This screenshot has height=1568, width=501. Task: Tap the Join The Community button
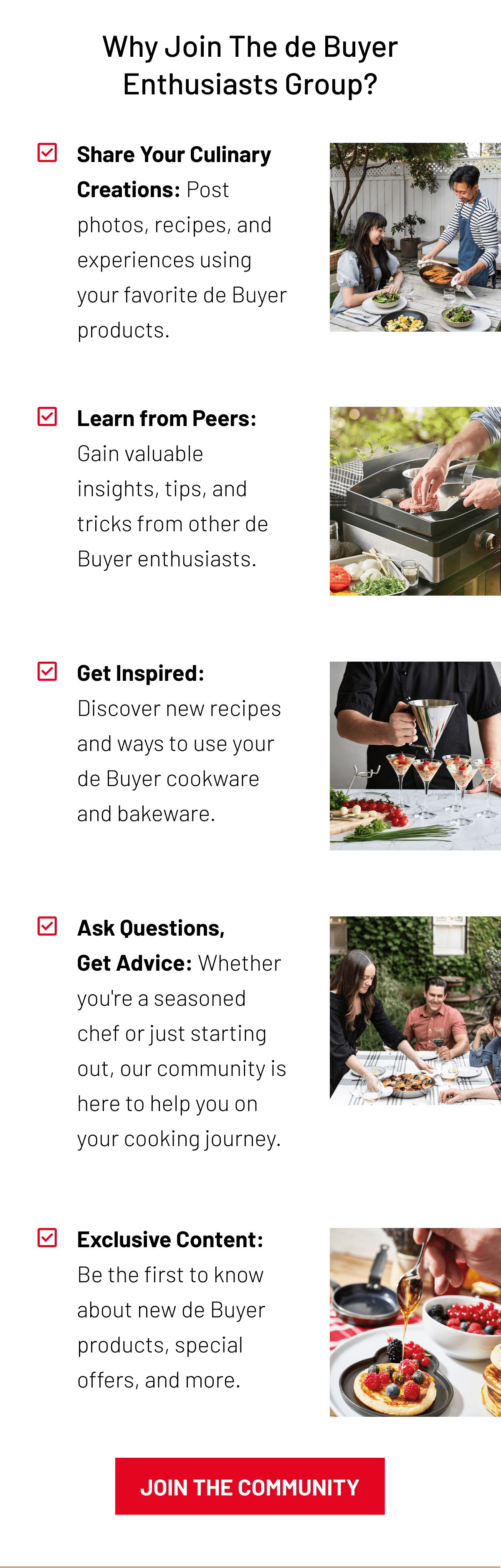pyautogui.click(x=250, y=1486)
